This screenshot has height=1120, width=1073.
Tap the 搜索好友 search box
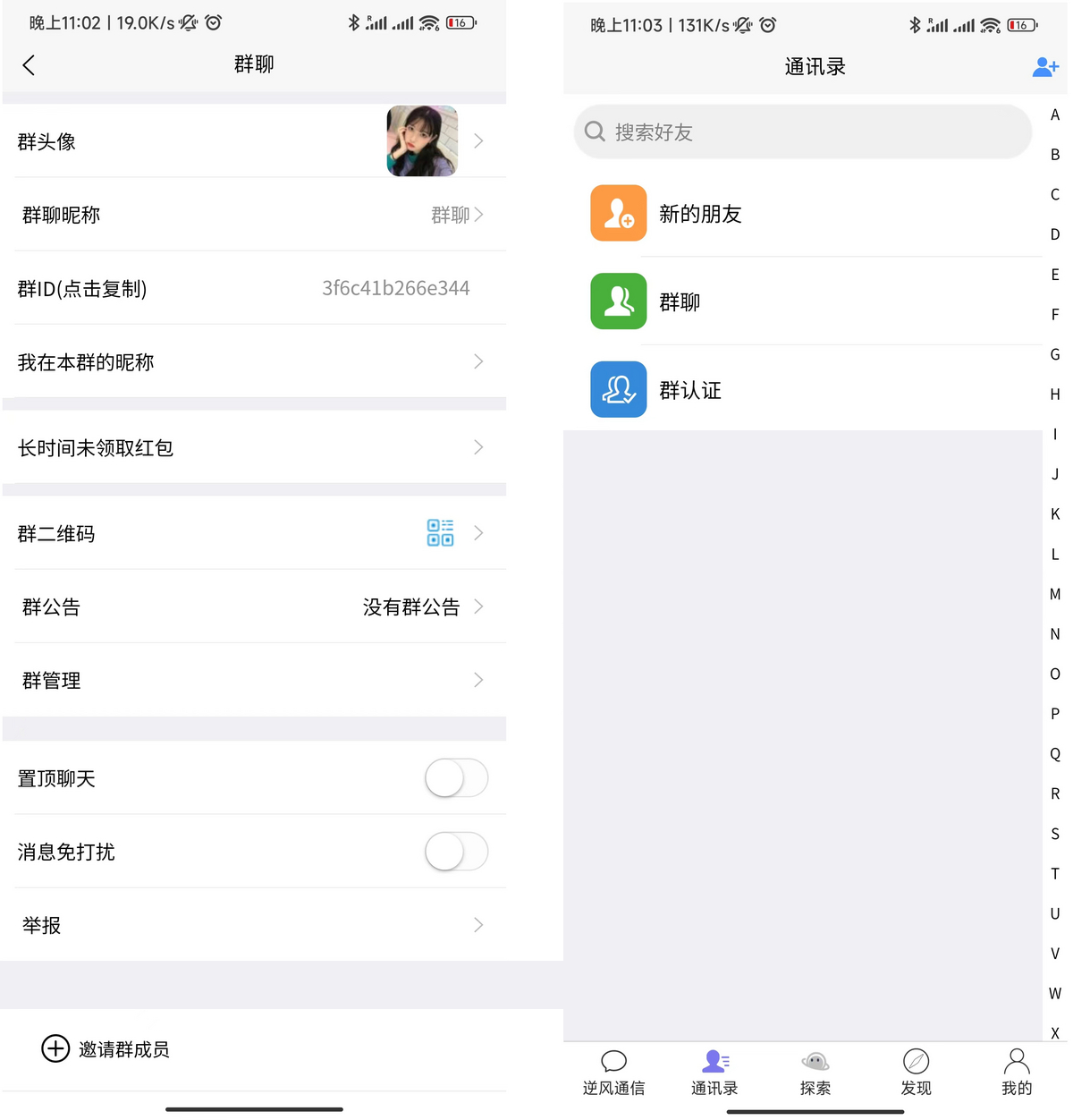pos(802,132)
